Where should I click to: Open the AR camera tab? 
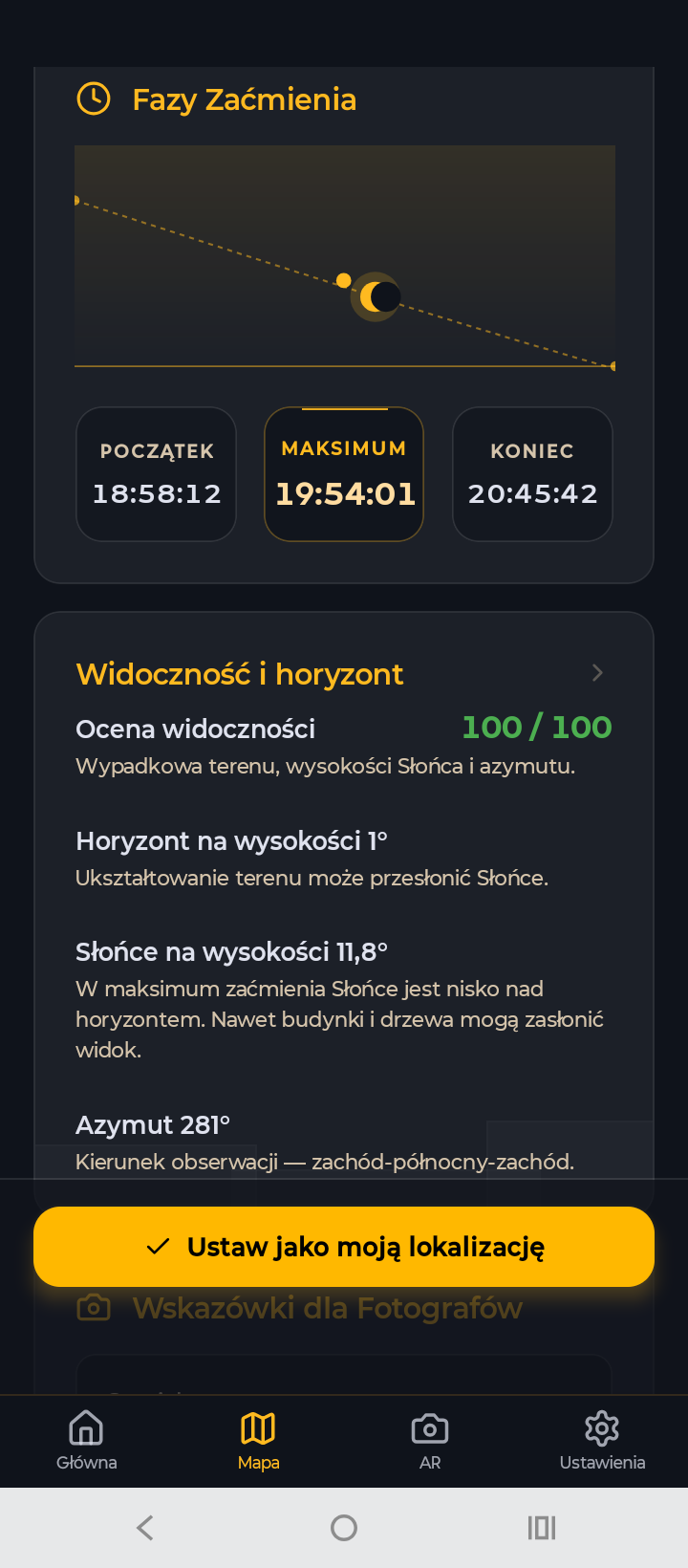coord(430,1441)
